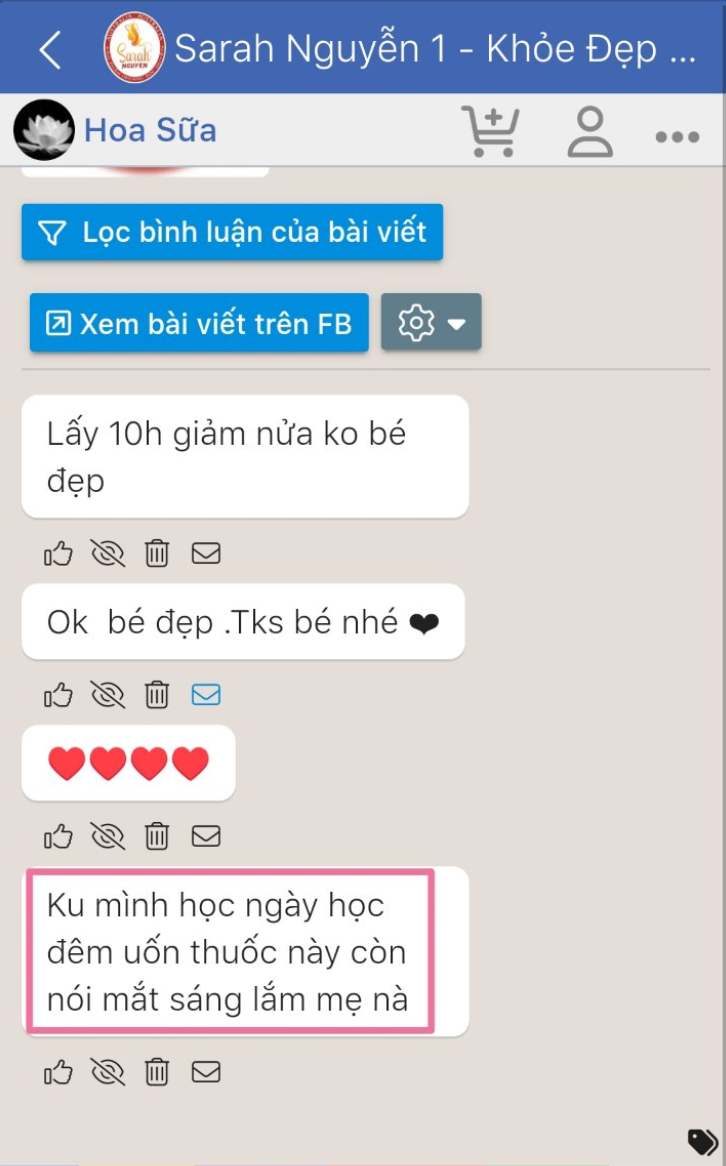Open the customer info person icon
Viewport: 726px width, 1166px height.
(590, 132)
